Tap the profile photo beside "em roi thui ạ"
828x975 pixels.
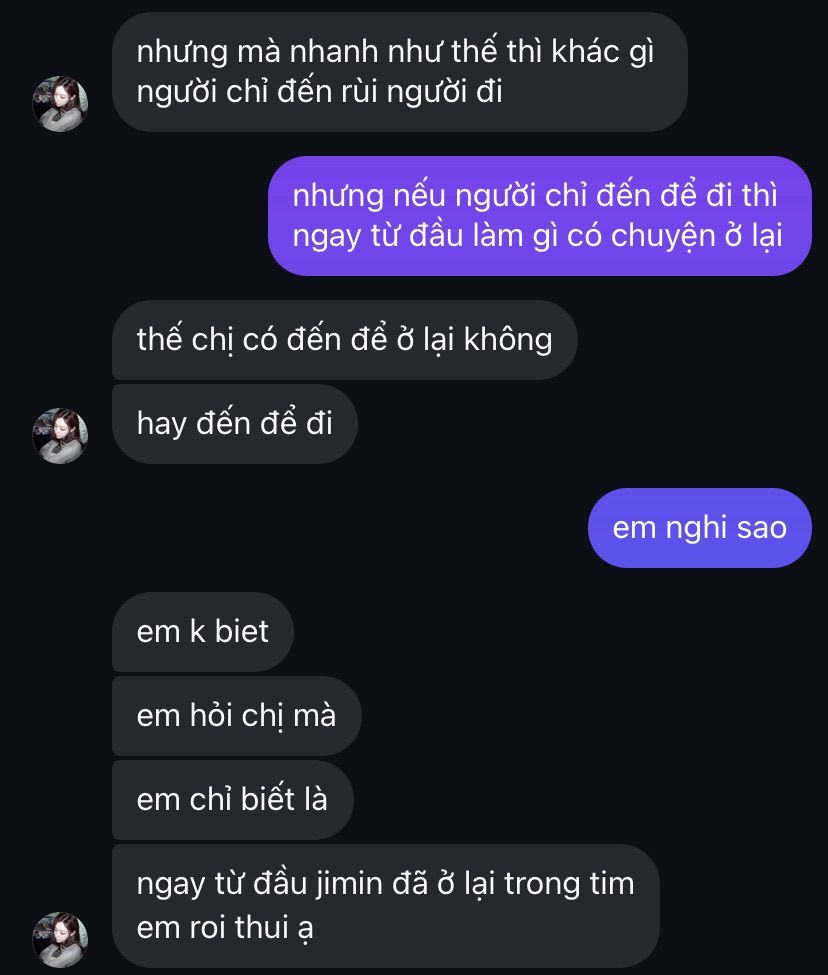(x=60, y=939)
